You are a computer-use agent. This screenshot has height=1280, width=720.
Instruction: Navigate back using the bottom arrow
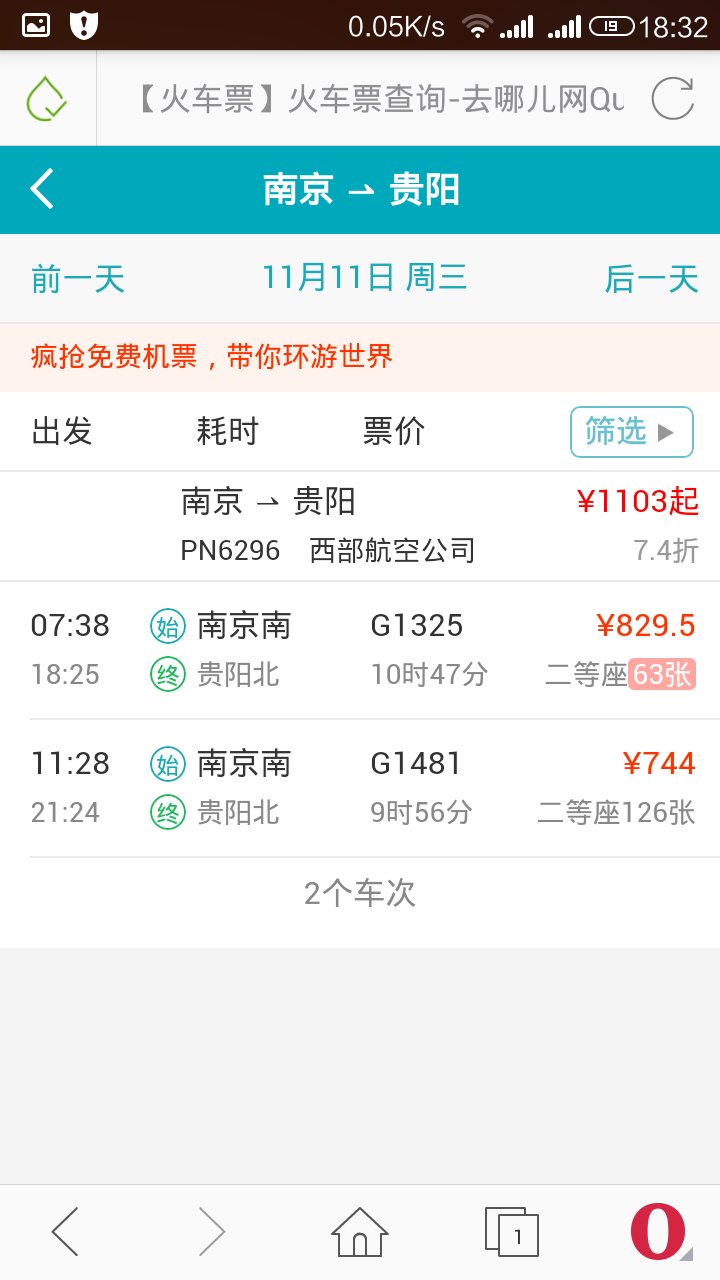[63, 1232]
